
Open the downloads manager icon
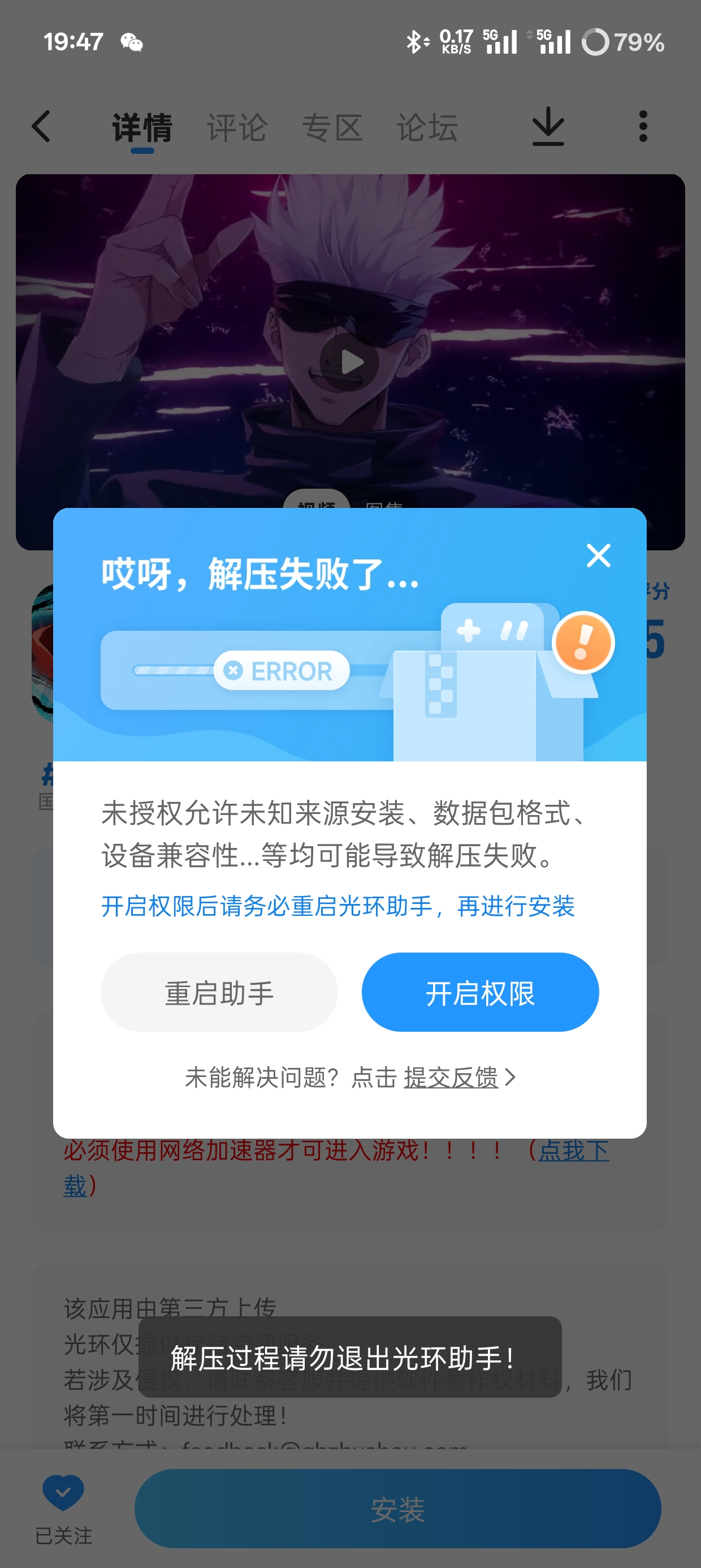[x=548, y=127]
